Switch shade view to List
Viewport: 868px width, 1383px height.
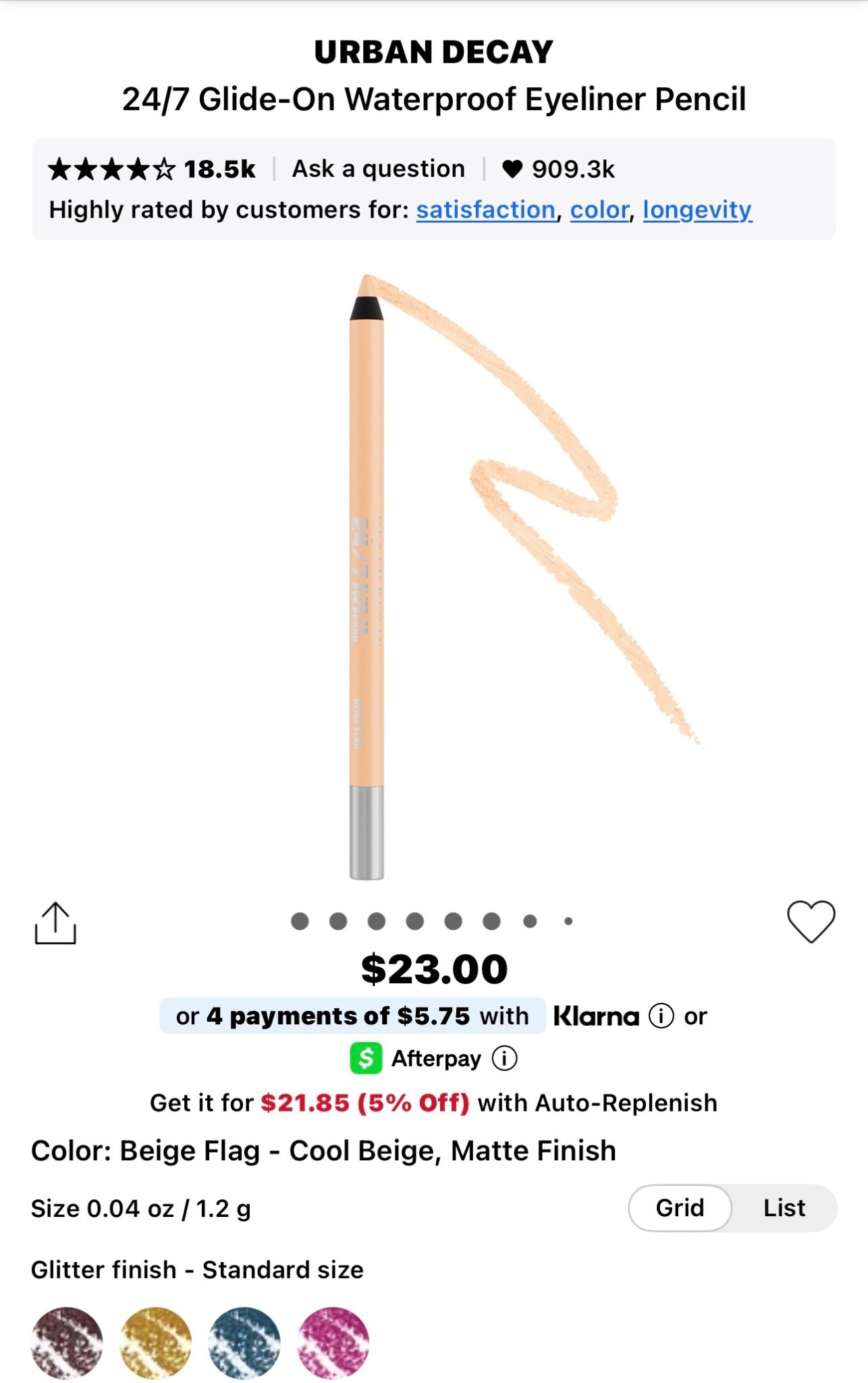coord(783,1207)
